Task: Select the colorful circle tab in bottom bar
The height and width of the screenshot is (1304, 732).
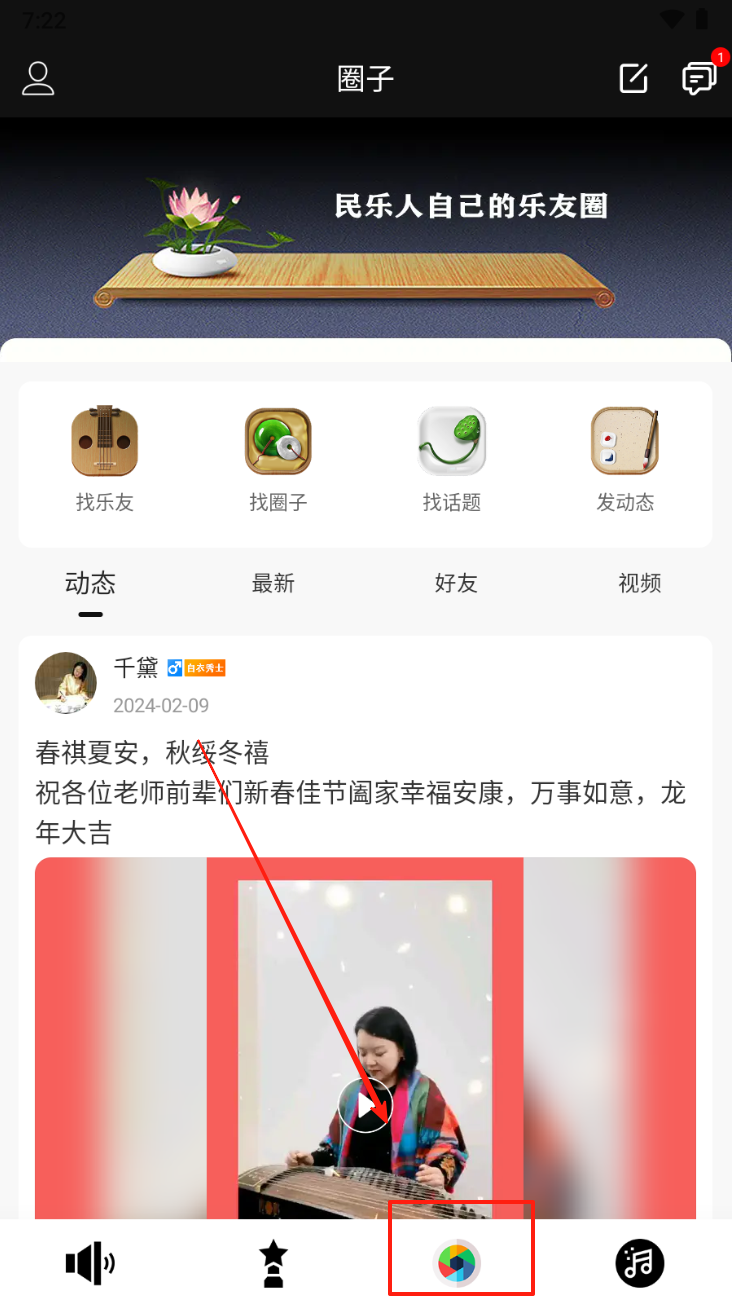Action: (457, 1263)
